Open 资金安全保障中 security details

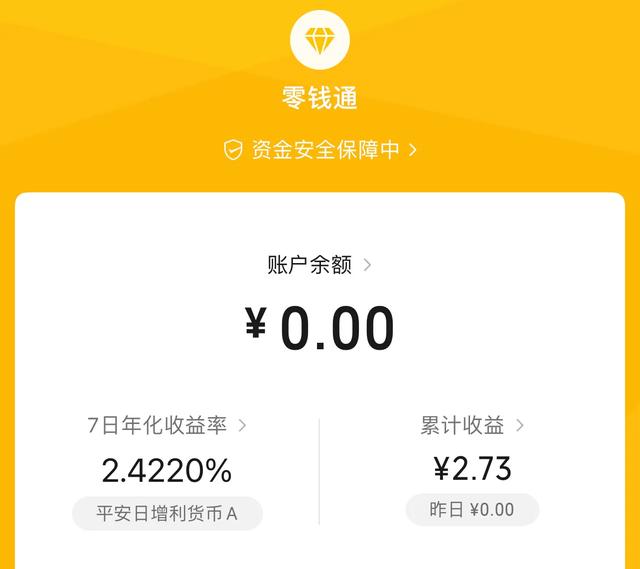320,150
